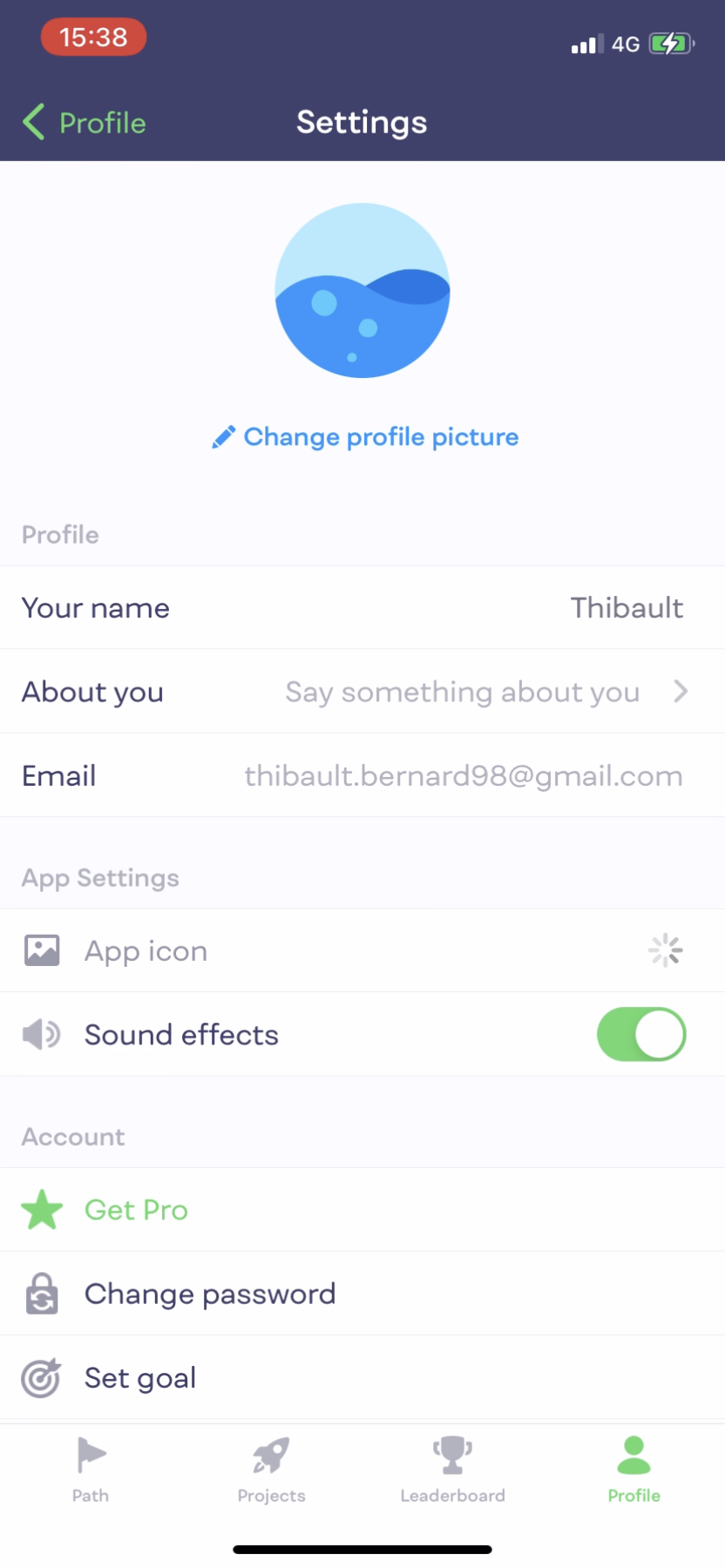Switch to the Leaderboard tab
725x1568 pixels.
(x=452, y=1470)
